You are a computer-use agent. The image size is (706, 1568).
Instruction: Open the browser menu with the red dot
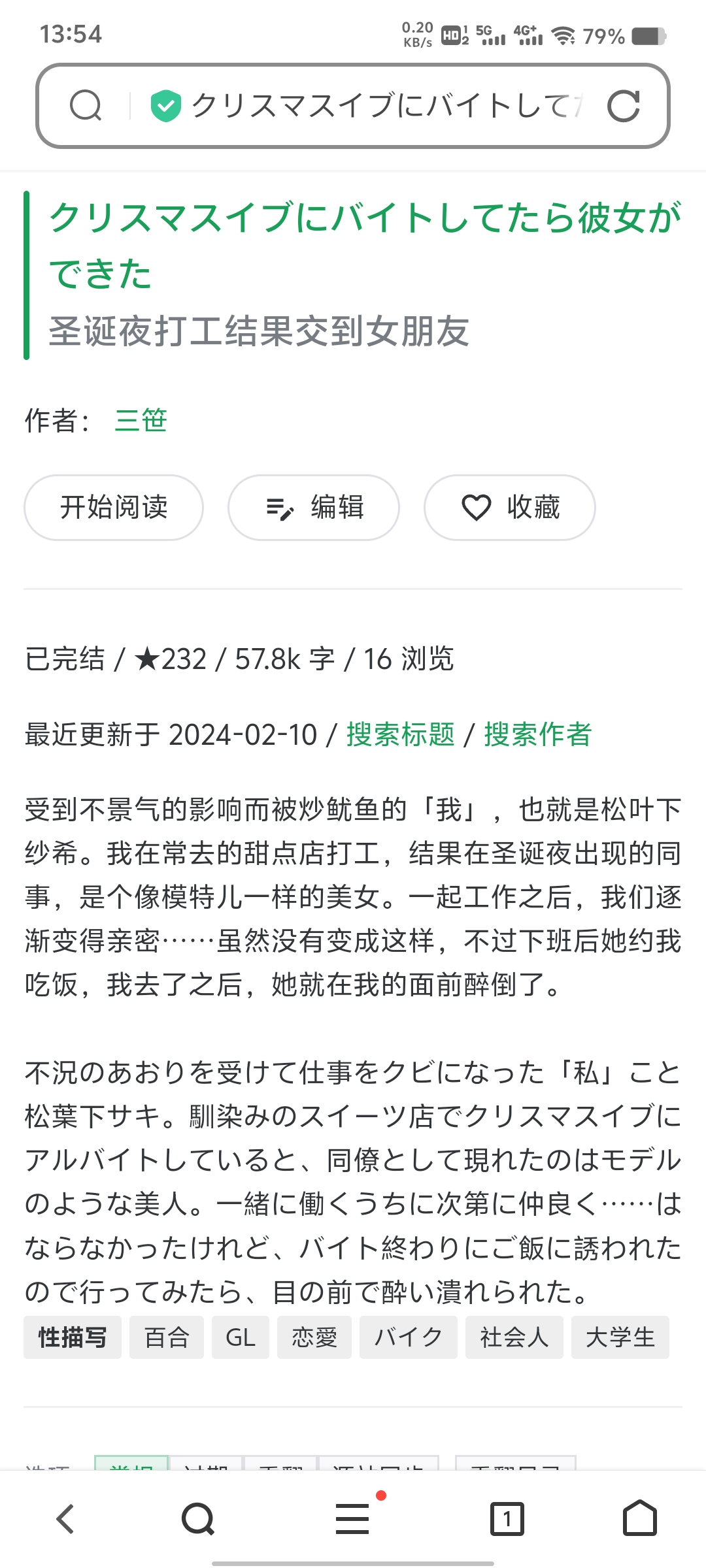point(353,1518)
